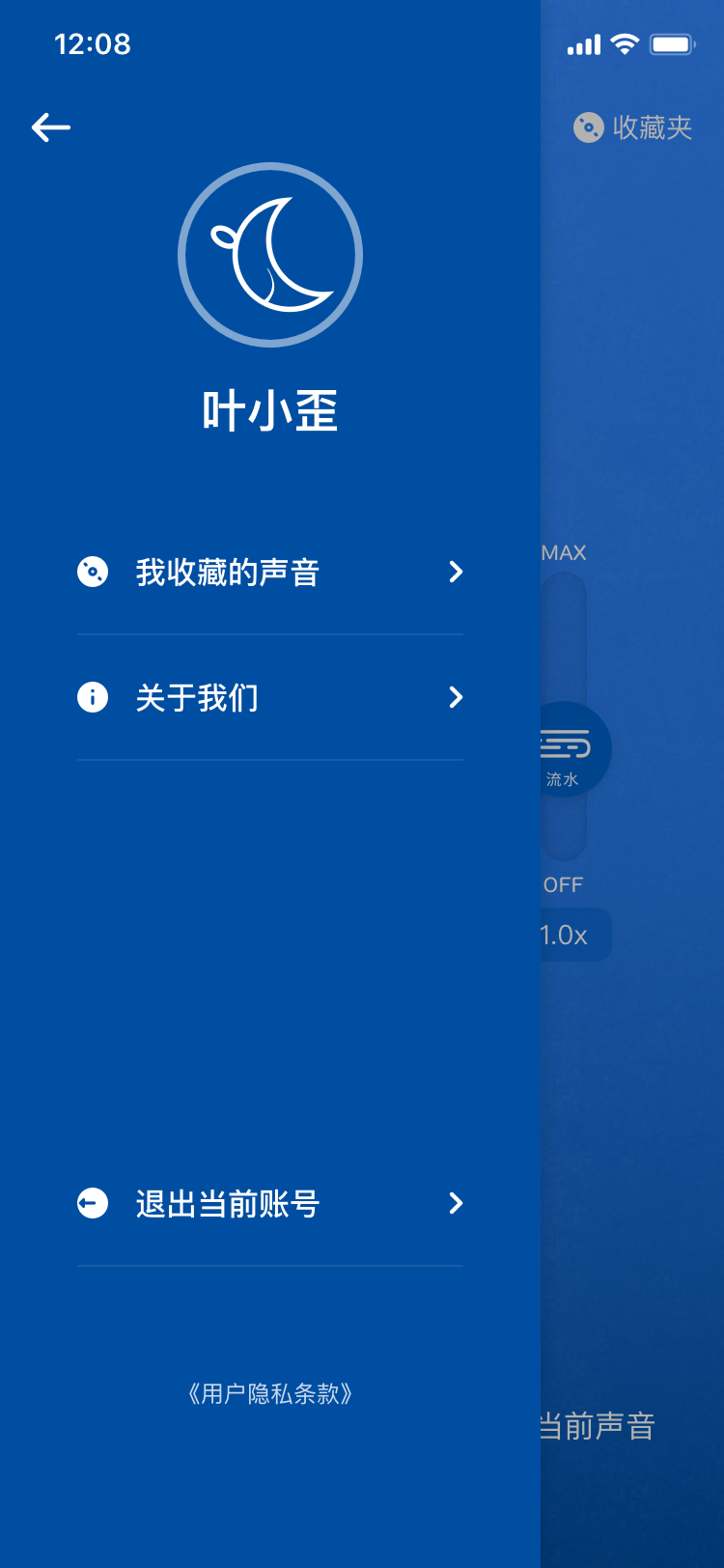Open 我收藏的声音 list
This screenshot has width=724, height=1568.
(269, 573)
